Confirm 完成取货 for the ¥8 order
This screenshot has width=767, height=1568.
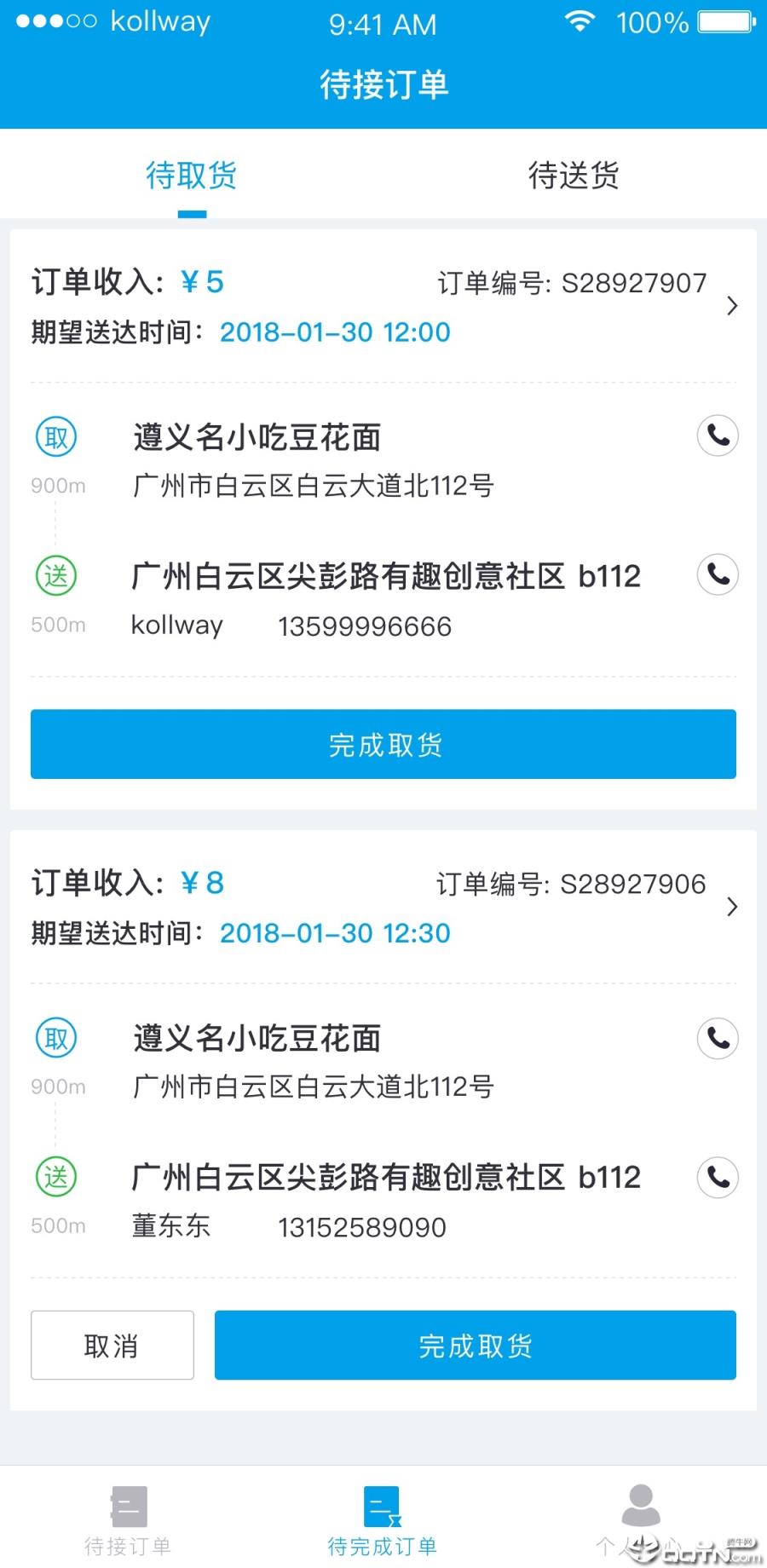475,1345
